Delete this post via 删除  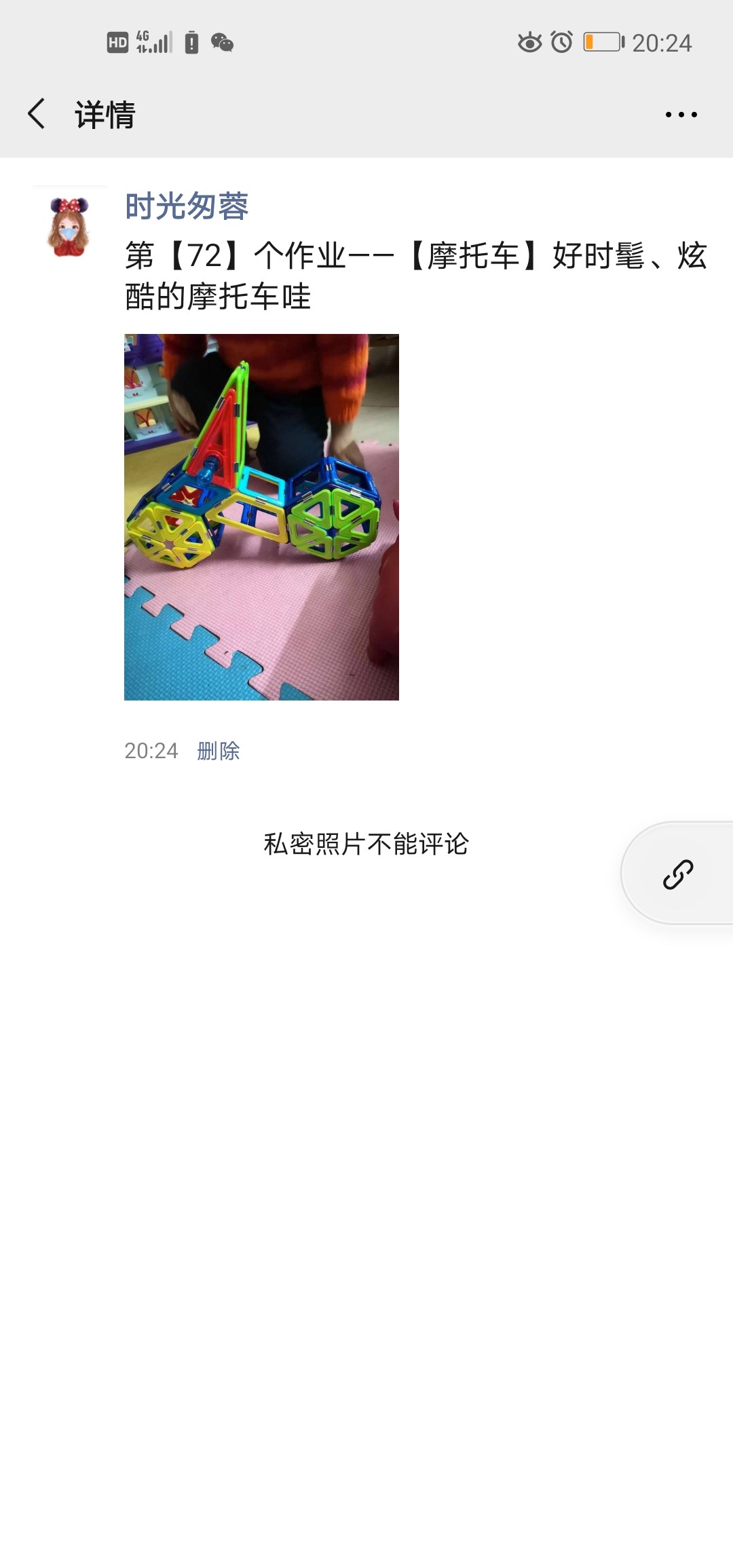219,751
